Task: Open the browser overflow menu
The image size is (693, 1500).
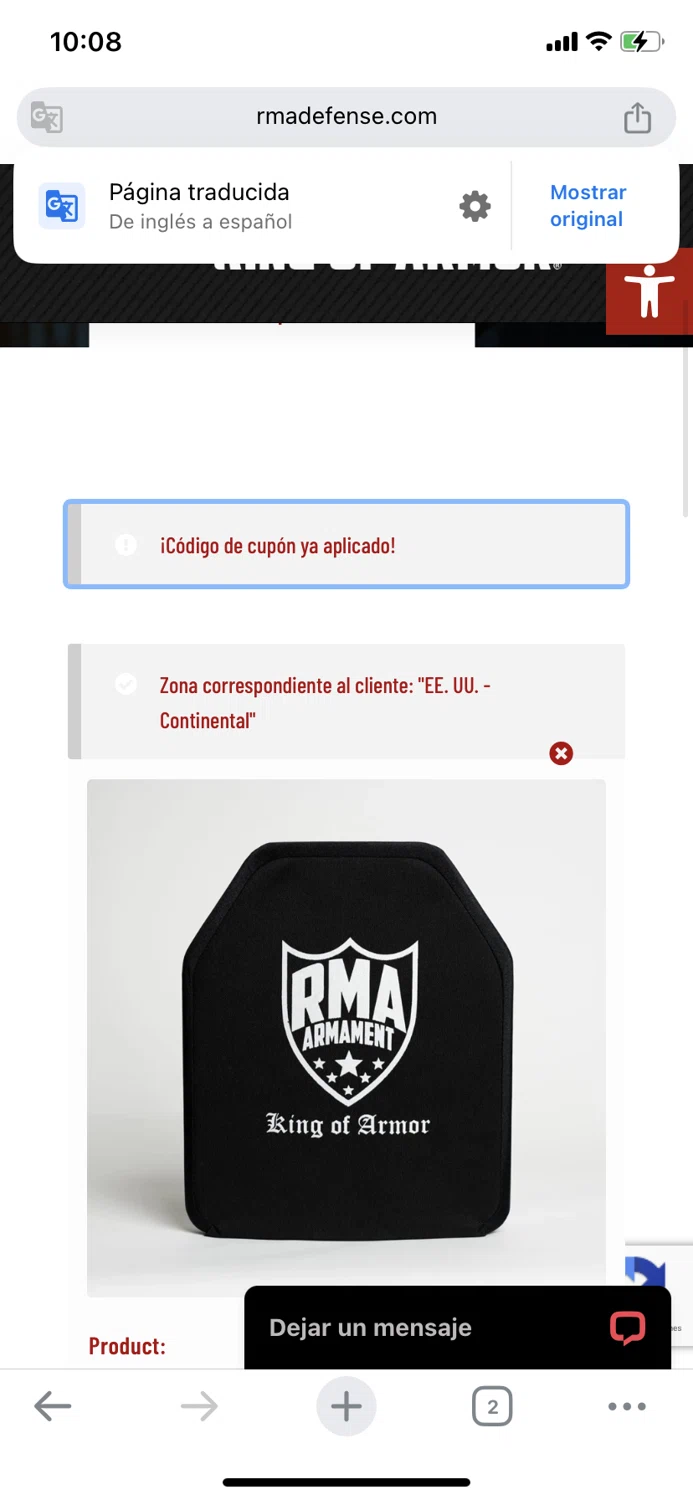Action: pyautogui.click(x=627, y=1407)
